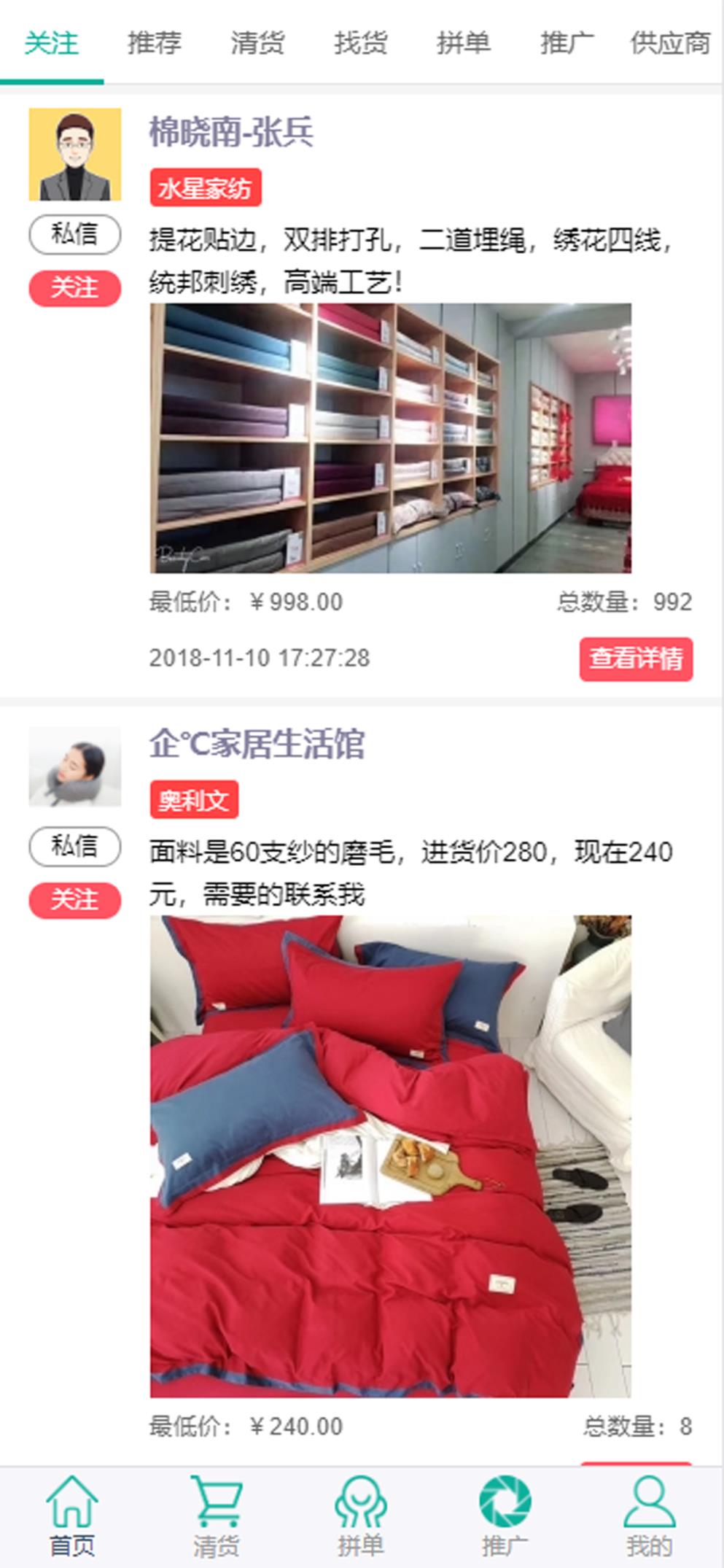Open 棉晓南-张兵's avatar picture
This screenshot has height=1568, width=724.
(x=75, y=155)
